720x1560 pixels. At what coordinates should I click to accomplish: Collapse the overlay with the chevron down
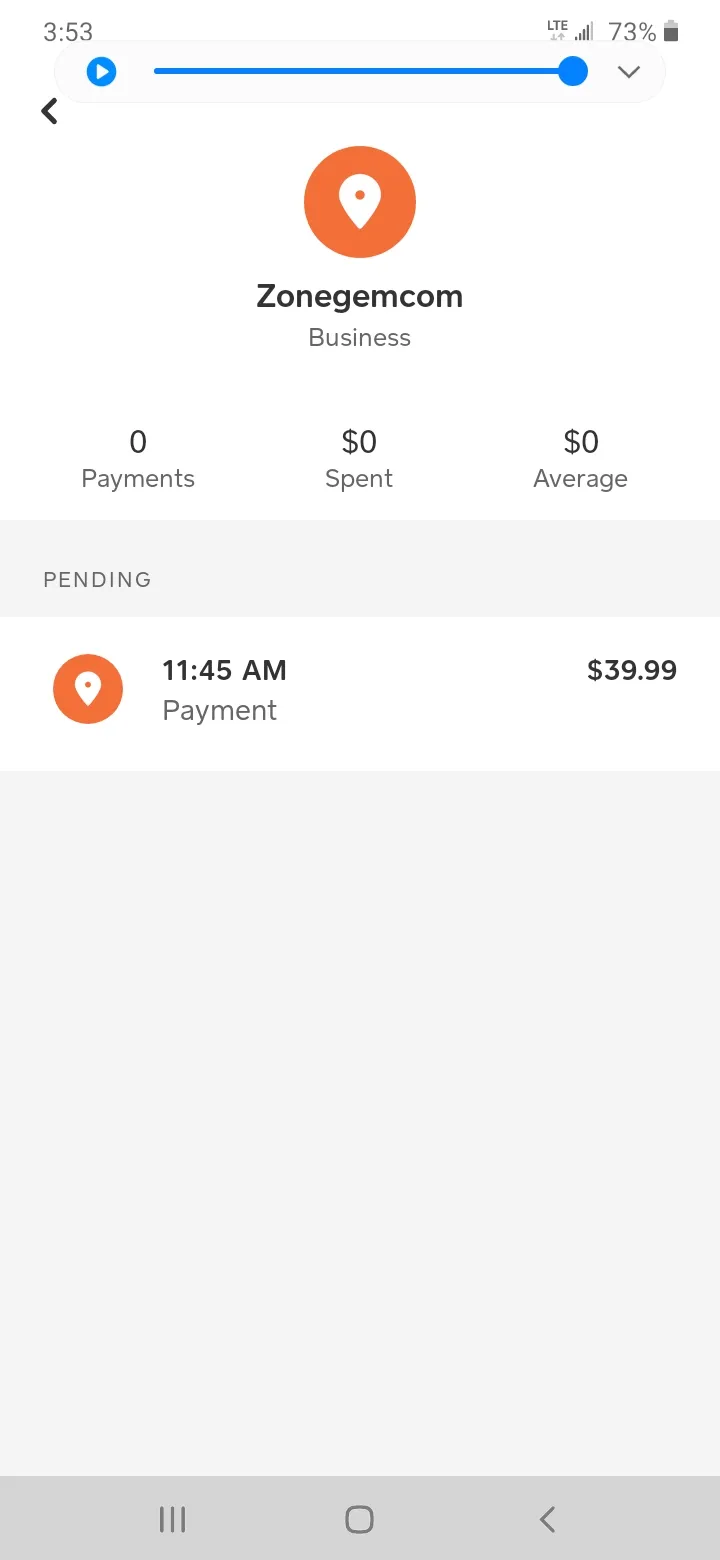tap(628, 72)
